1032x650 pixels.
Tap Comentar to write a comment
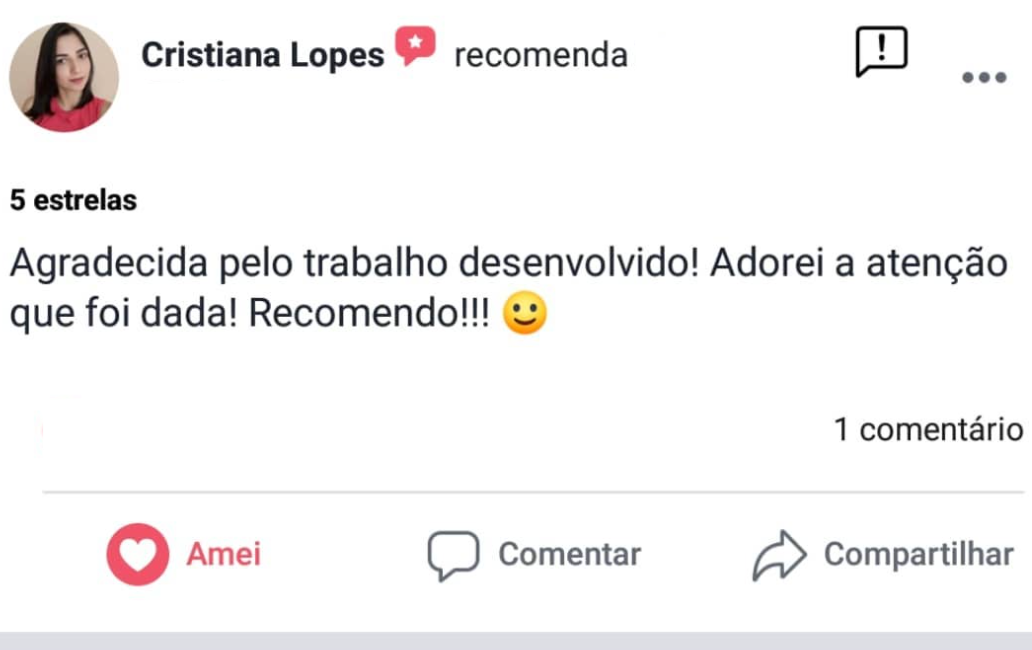coord(534,555)
